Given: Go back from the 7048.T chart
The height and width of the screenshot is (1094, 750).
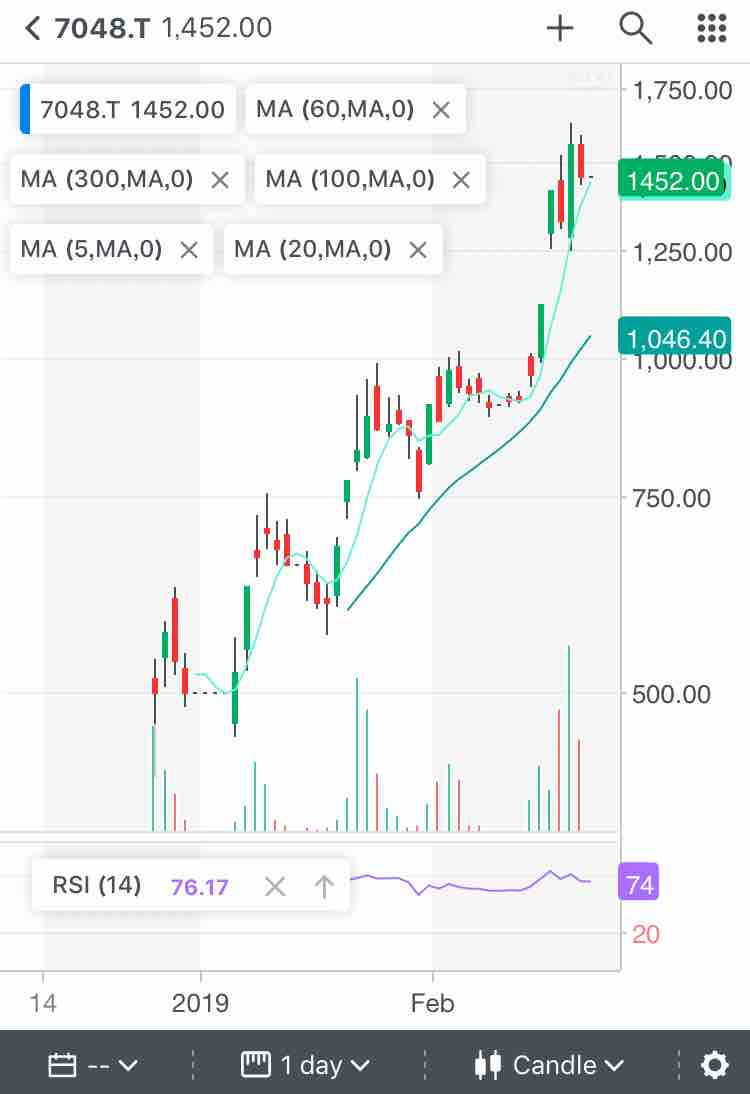Looking at the screenshot, I should (33, 28).
